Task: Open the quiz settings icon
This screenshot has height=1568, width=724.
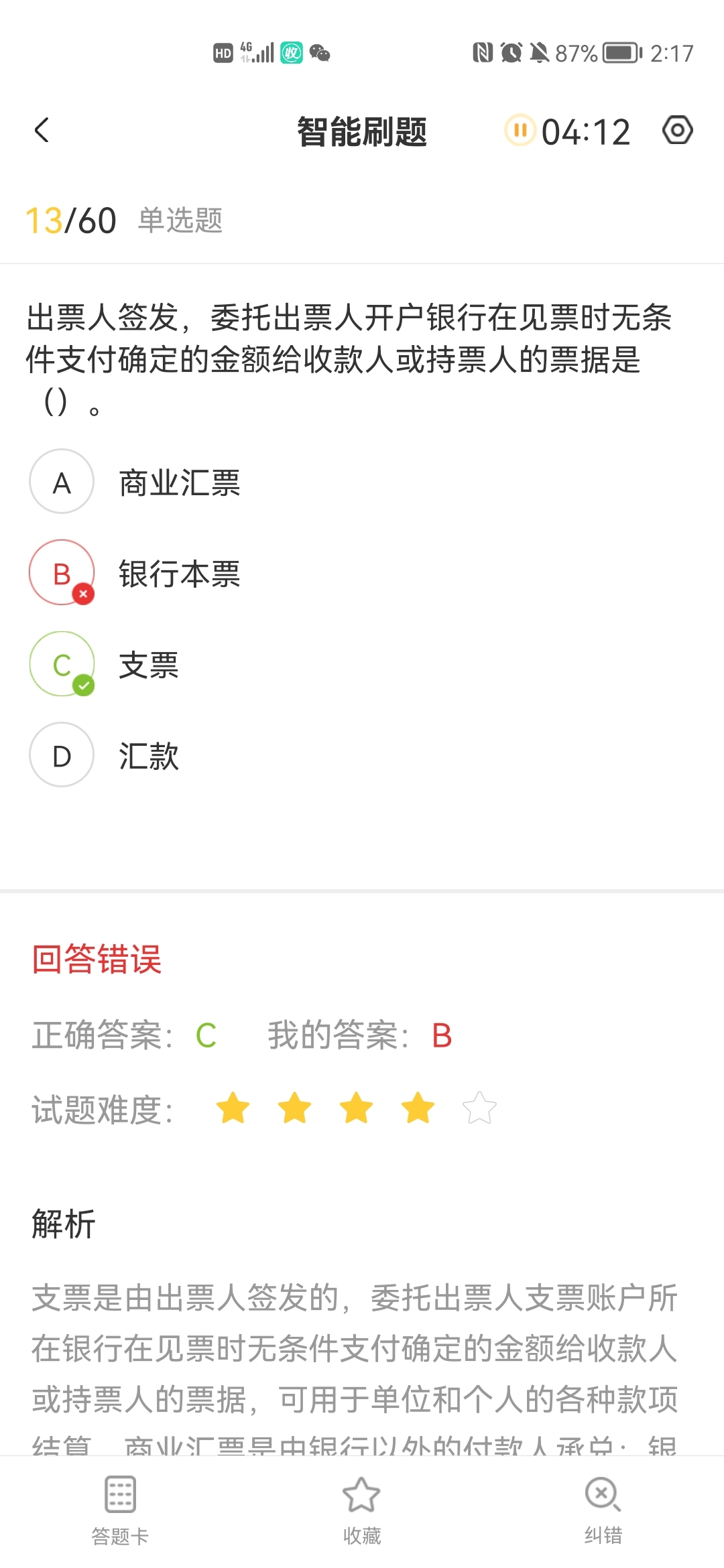Action: point(677,130)
